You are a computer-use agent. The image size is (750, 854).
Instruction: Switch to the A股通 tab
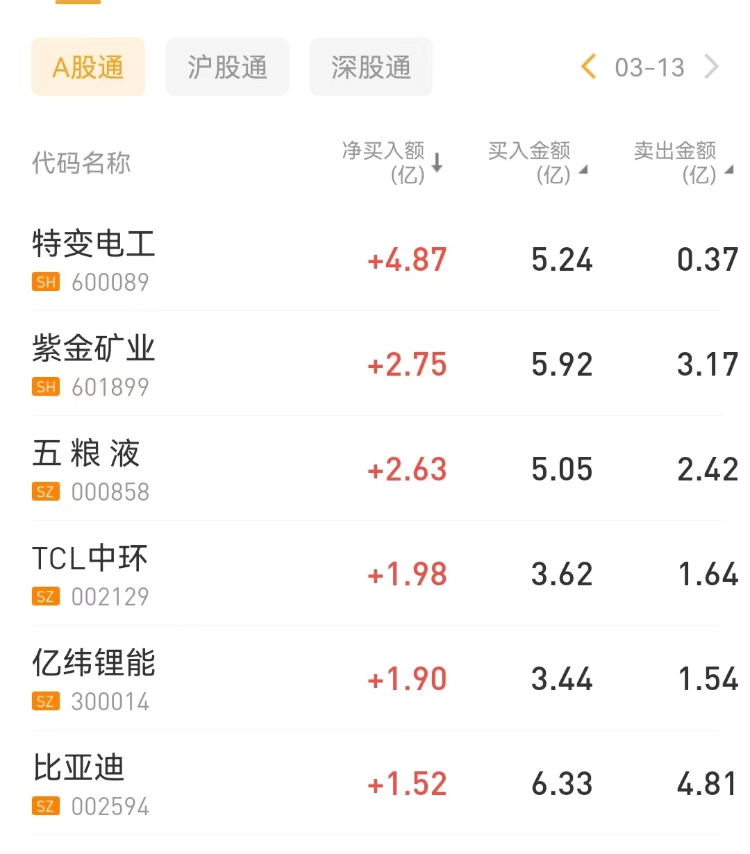[88, 67]
